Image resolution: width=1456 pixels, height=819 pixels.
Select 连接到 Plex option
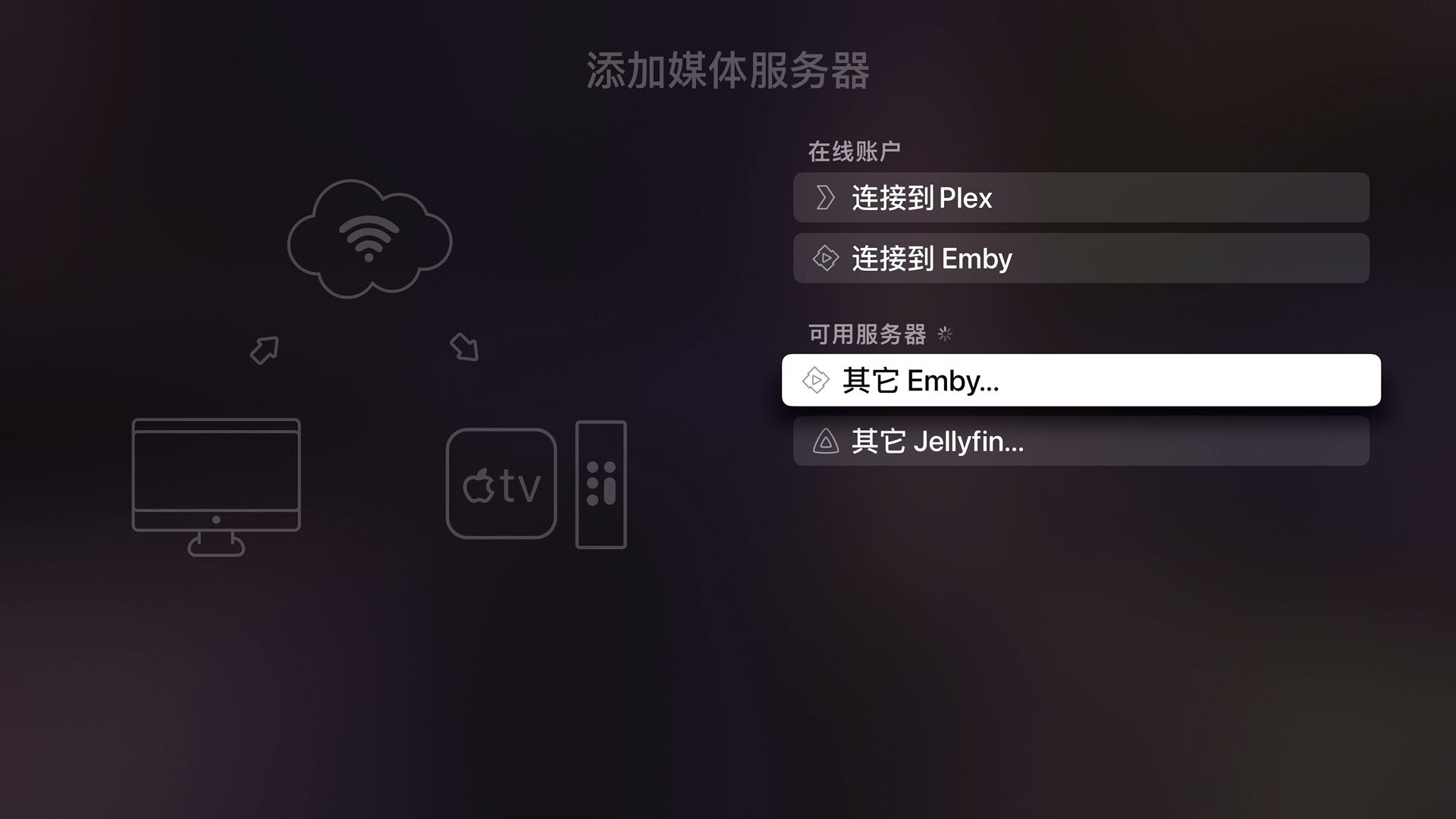pyautogui.click(x=1081, y=198)
